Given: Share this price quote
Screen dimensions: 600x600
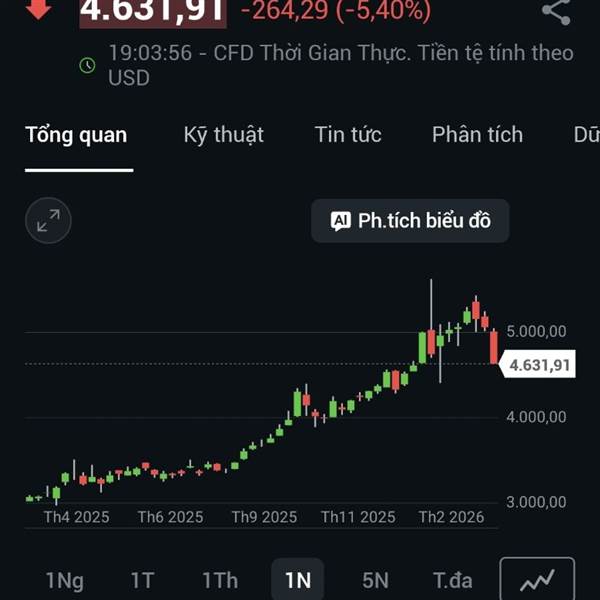Looking at the screenshot, I should pos(555,12).
